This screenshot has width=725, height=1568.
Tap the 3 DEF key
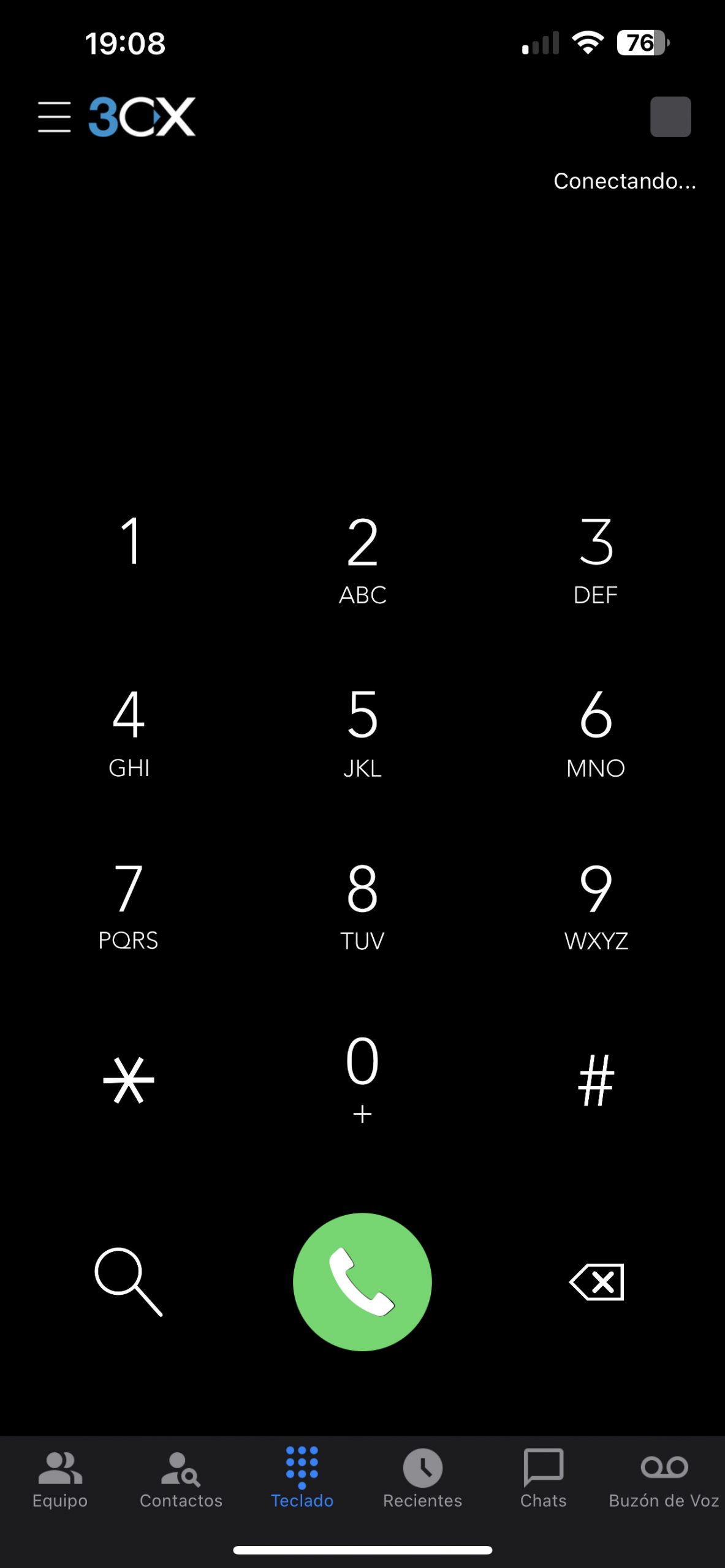point(596,559)
